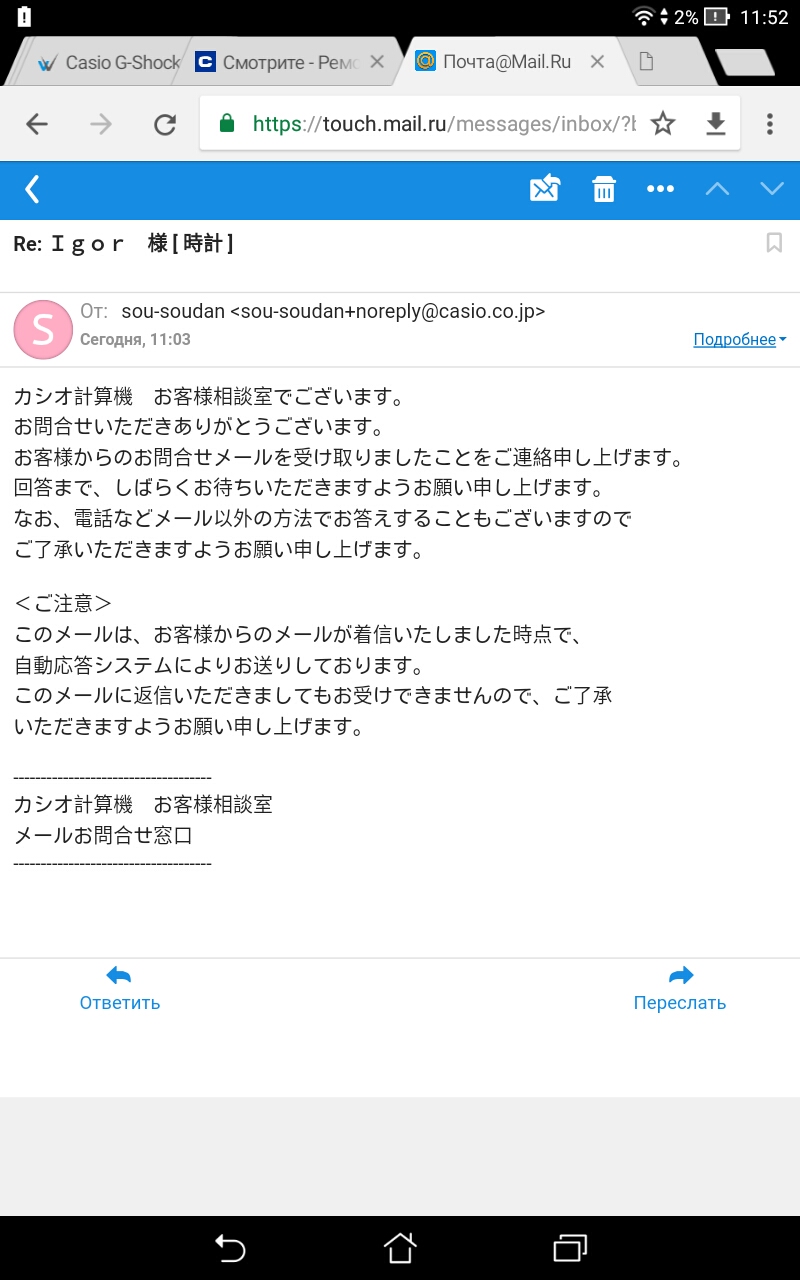Viewport: 800px width, 1280px height.
Task: Delete this email with the trash icon
Action: point(604,189)
